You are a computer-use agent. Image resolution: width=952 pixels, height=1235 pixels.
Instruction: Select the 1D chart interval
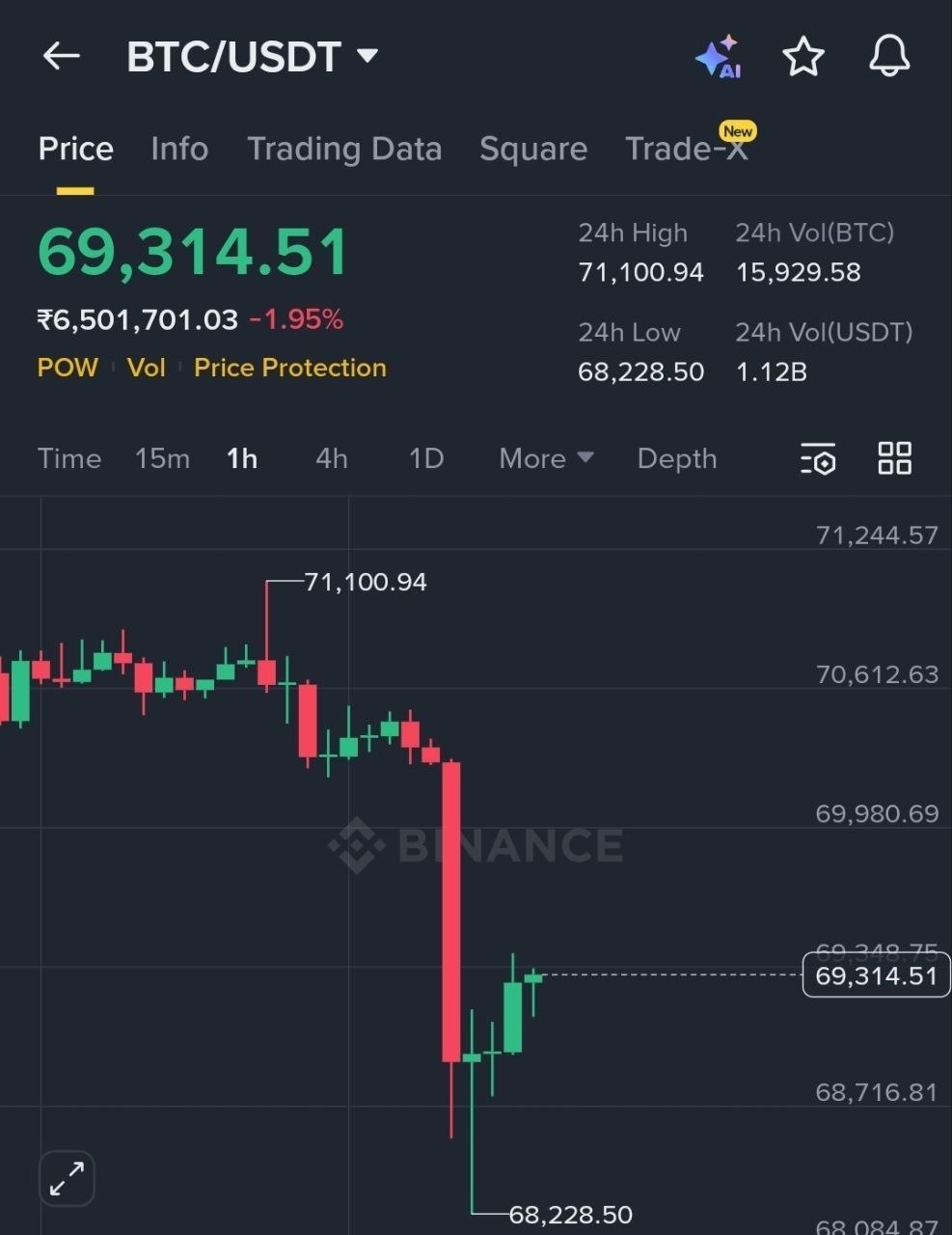[x=425, y=458]
